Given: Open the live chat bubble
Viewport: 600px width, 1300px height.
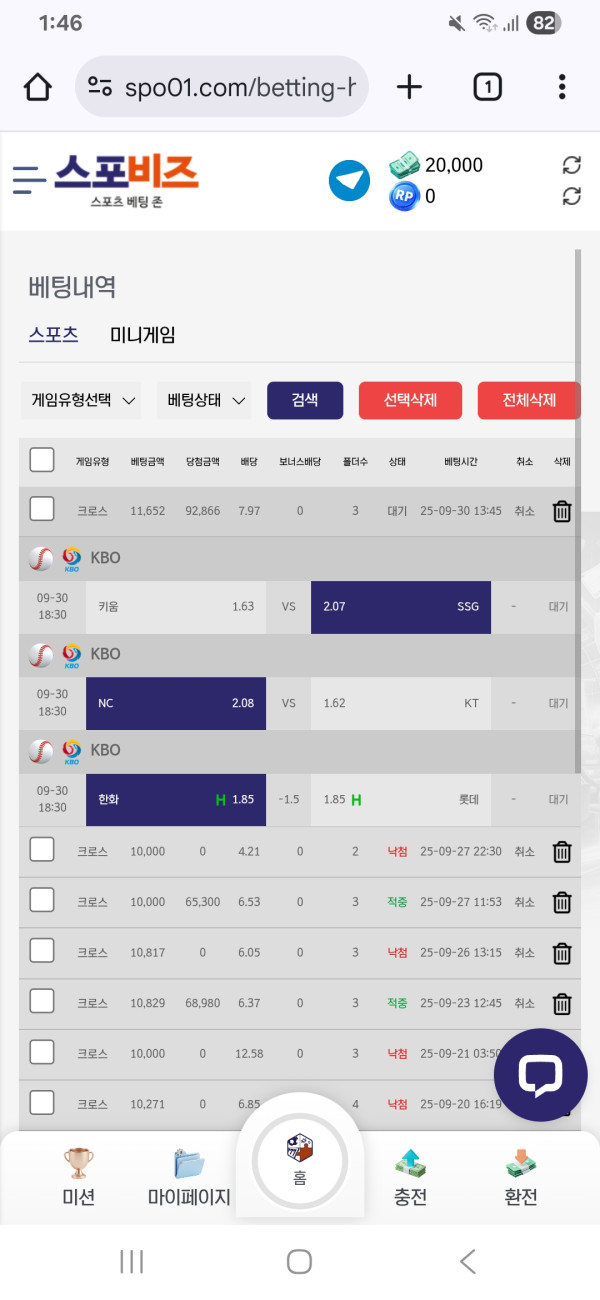Looking at the screenshot, I should pyautogui.click(x=540, y=1075).
